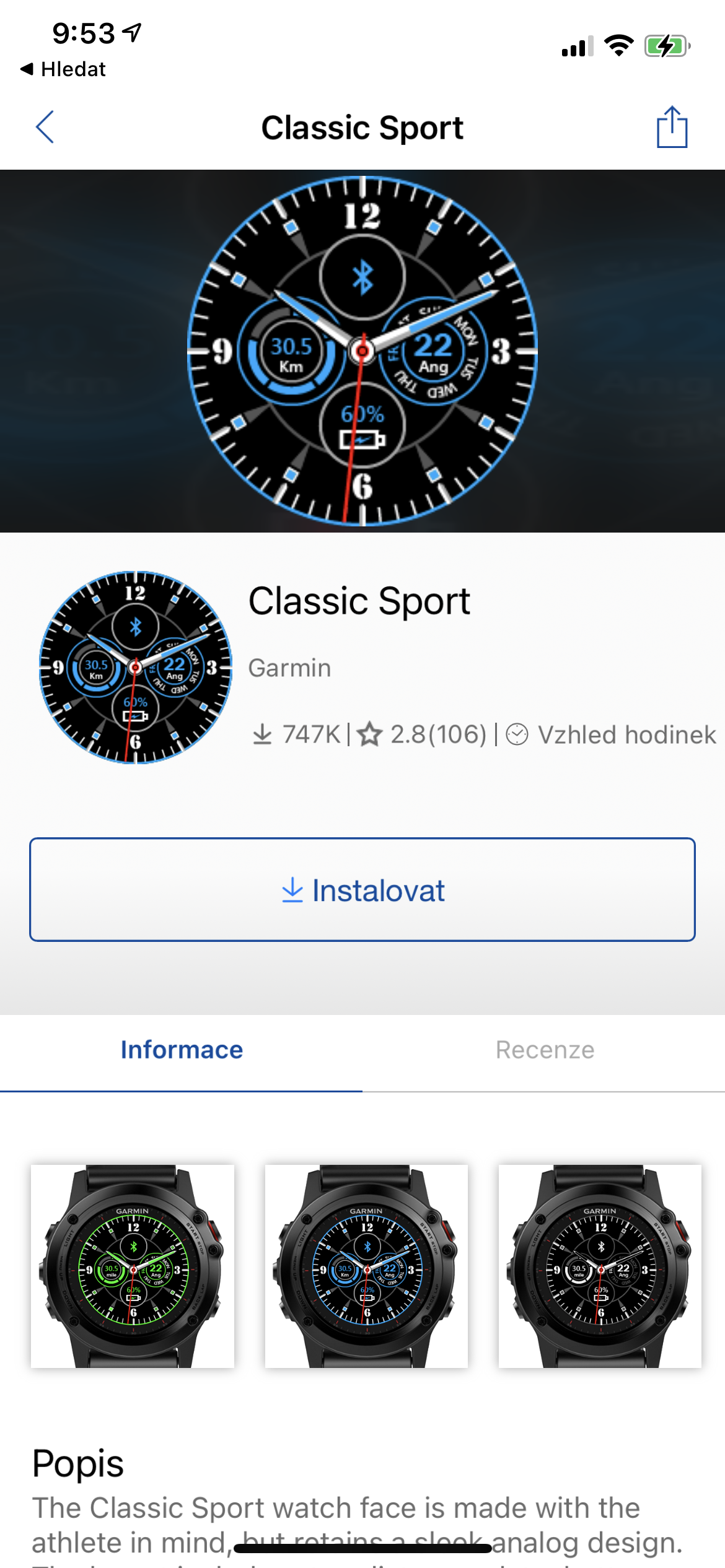Screen dimensions: 725x1568
Task: Return to Hledat via status bar link
Action: tap(63, 69)
